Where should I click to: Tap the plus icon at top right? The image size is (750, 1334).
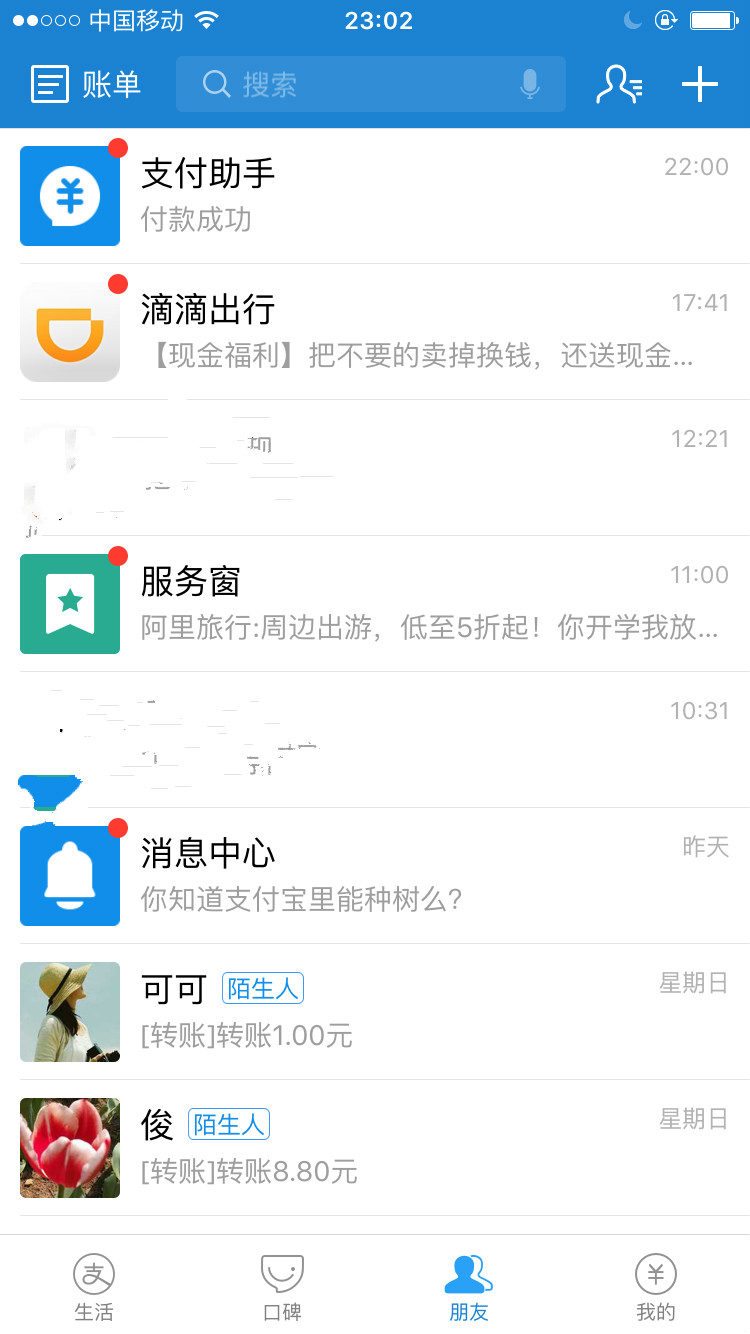coord(699,84)
